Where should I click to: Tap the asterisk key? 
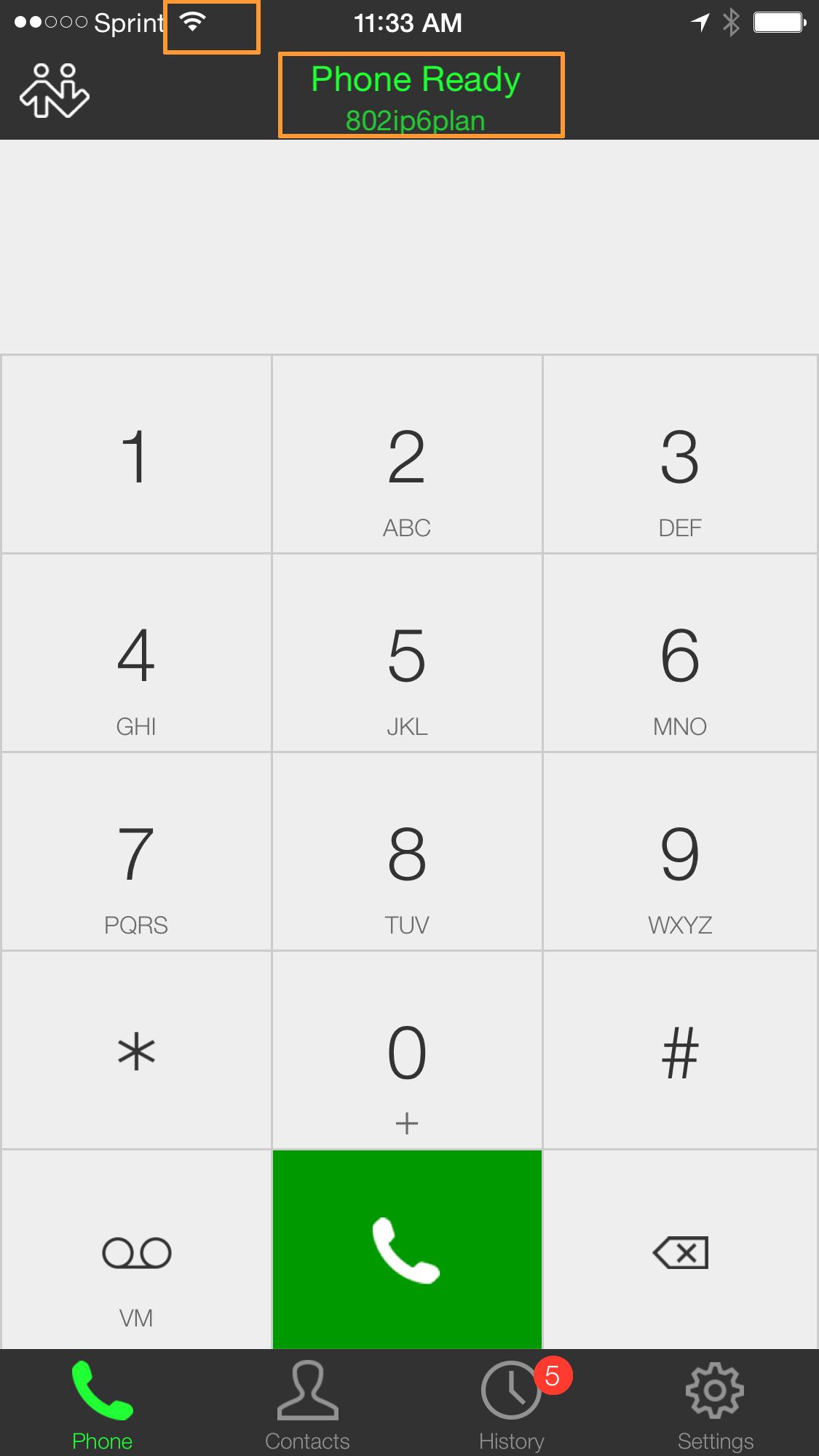tap(136, 1050)
